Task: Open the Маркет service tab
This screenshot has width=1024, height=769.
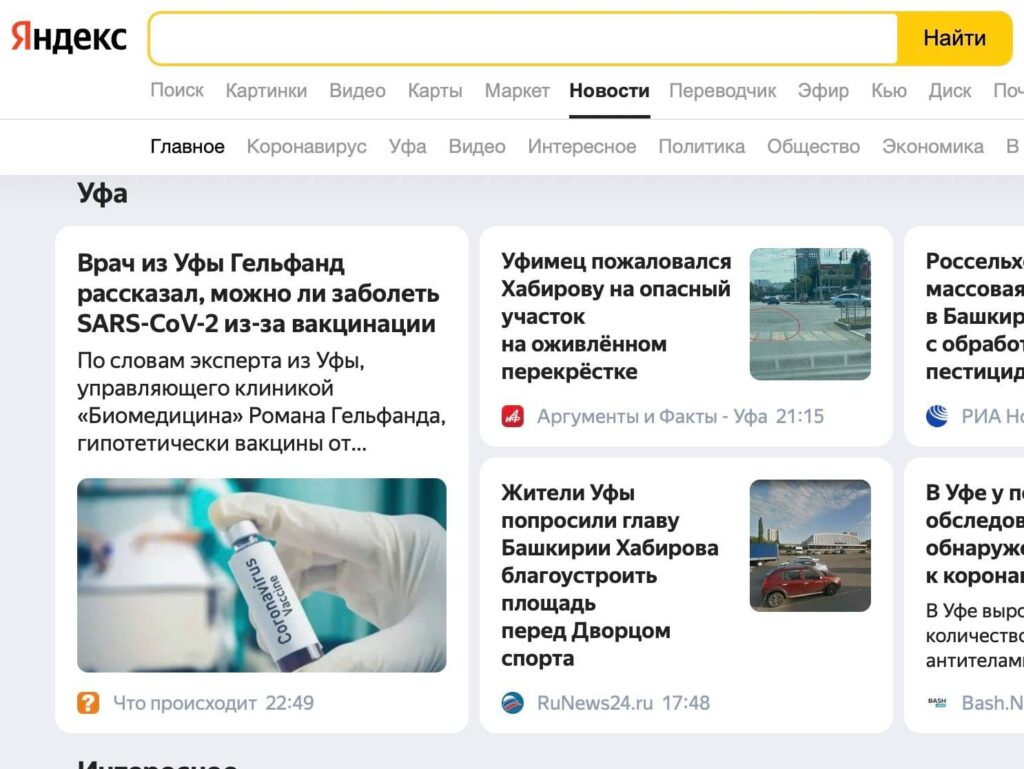Action: pos(517,90)
